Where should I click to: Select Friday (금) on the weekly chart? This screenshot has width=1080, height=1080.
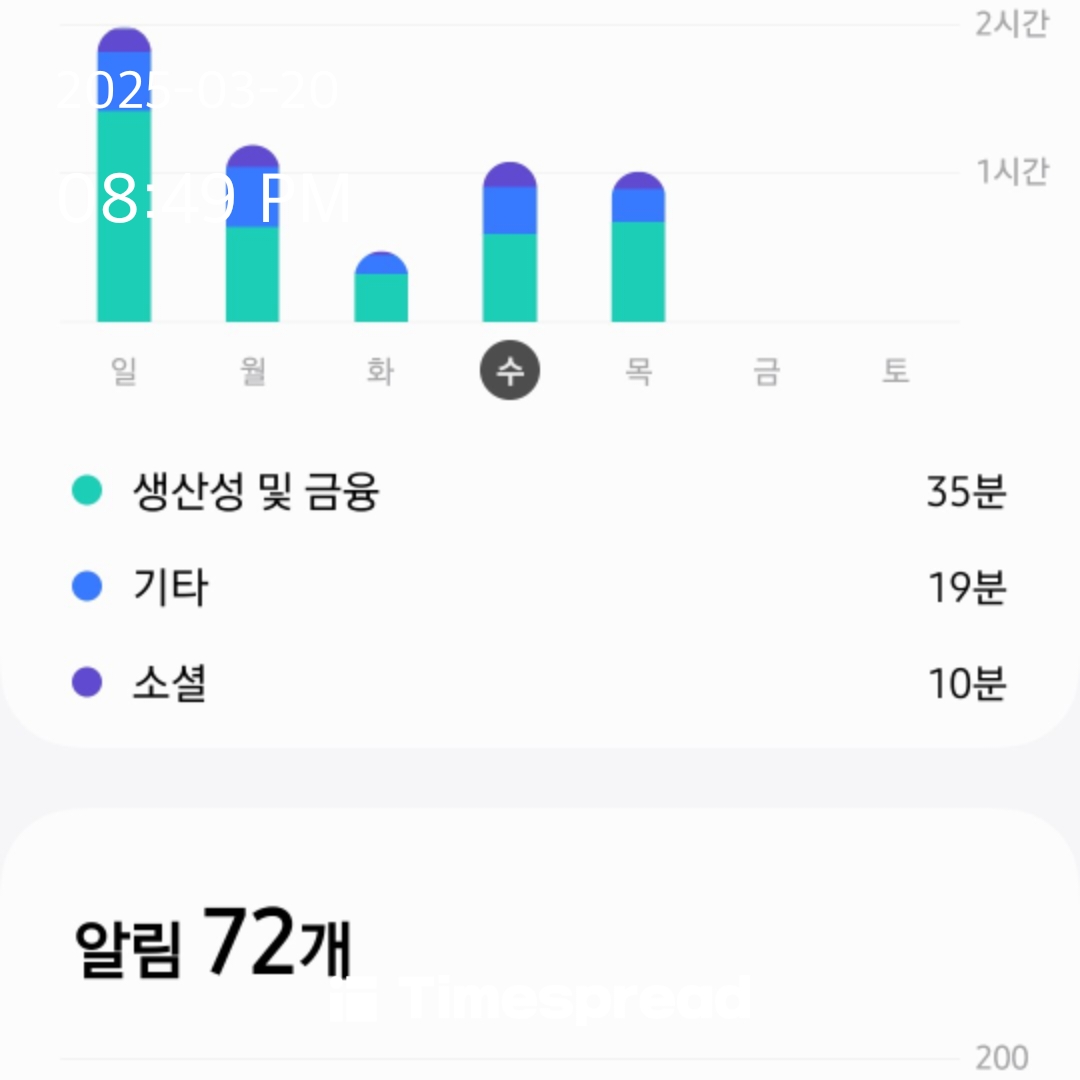(767, 371)
